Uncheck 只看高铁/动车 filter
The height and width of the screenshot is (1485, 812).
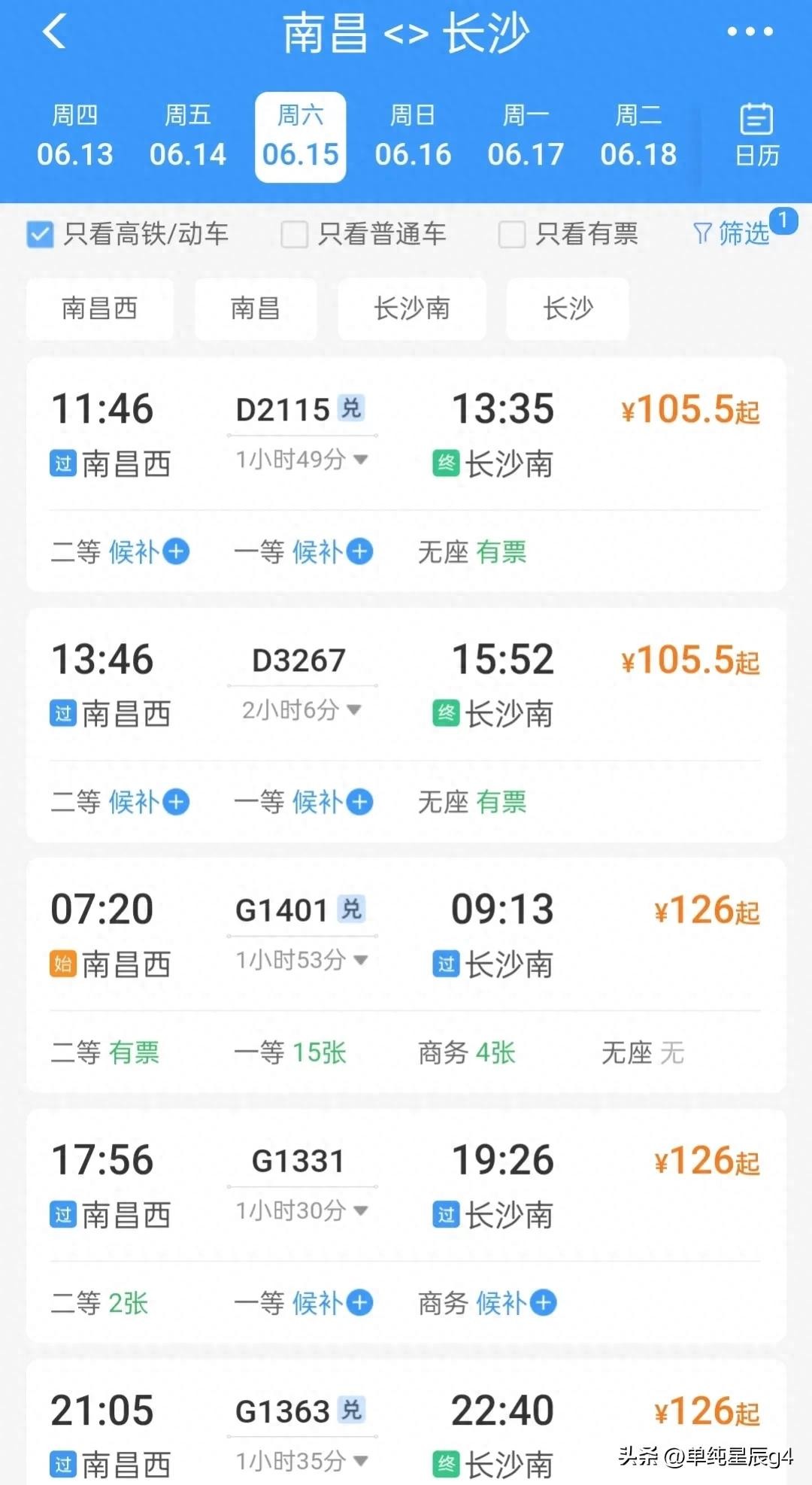pyautogui.click(x=41, y=235)
